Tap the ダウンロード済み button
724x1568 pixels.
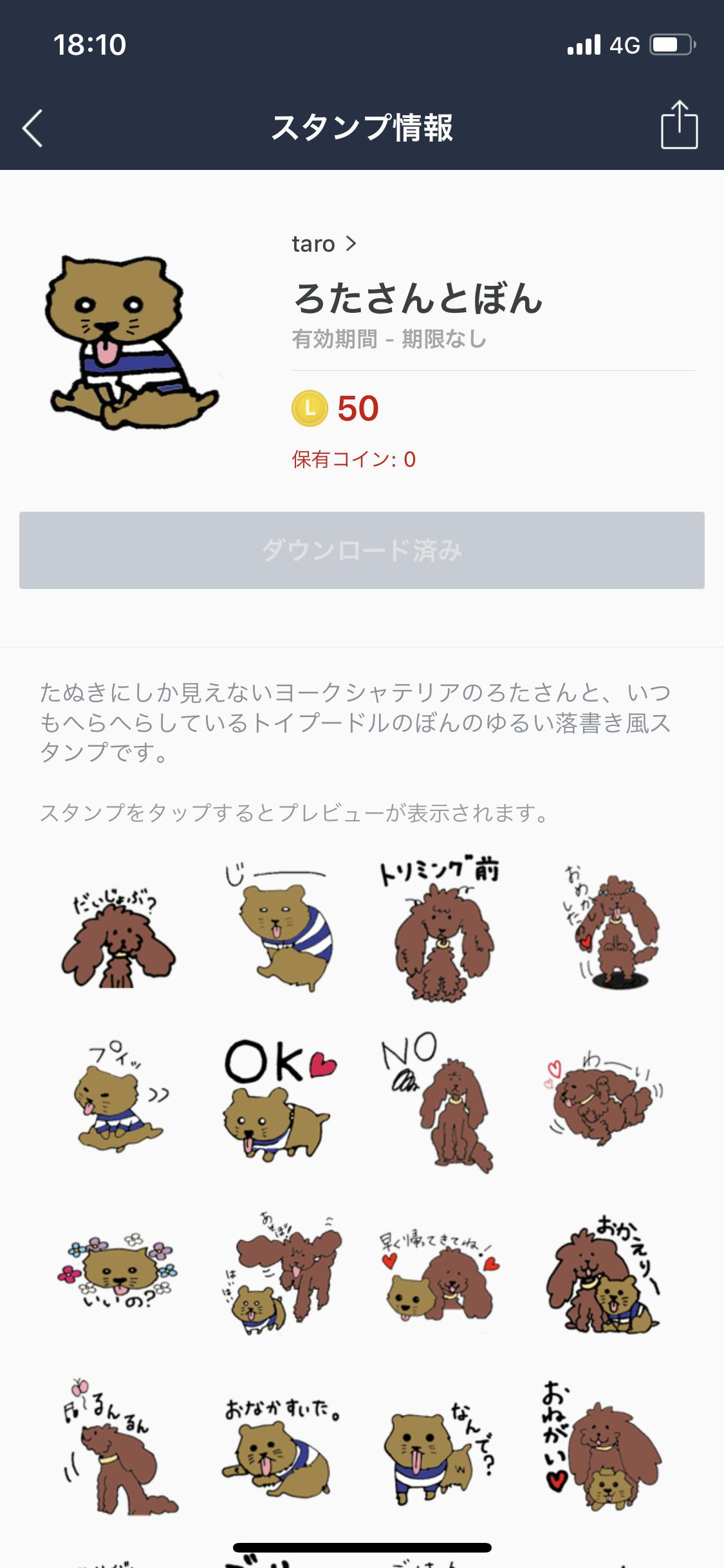pos(362,550)
